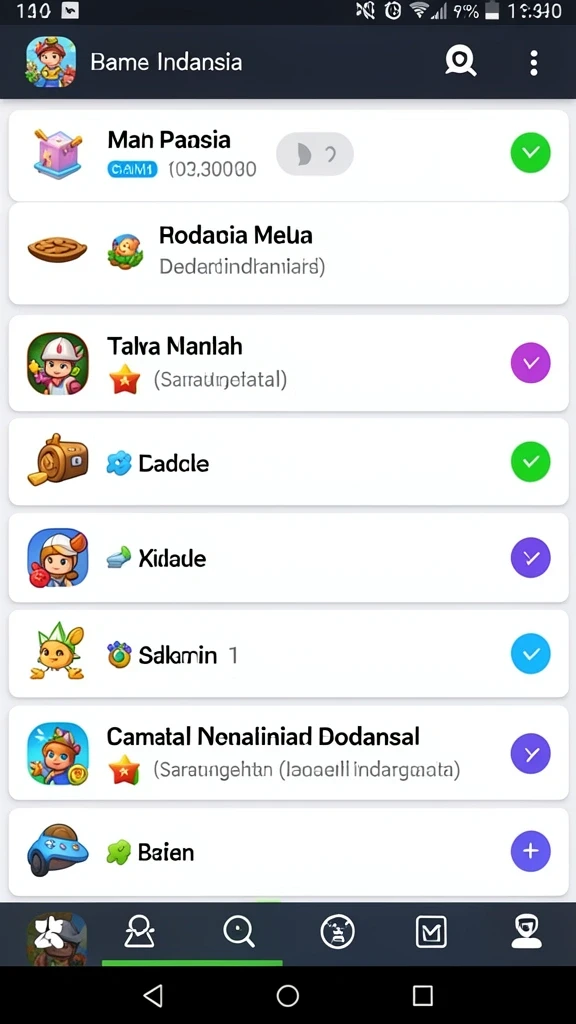
Task: Go back with the system back button
Action: (x=153, y=996)
